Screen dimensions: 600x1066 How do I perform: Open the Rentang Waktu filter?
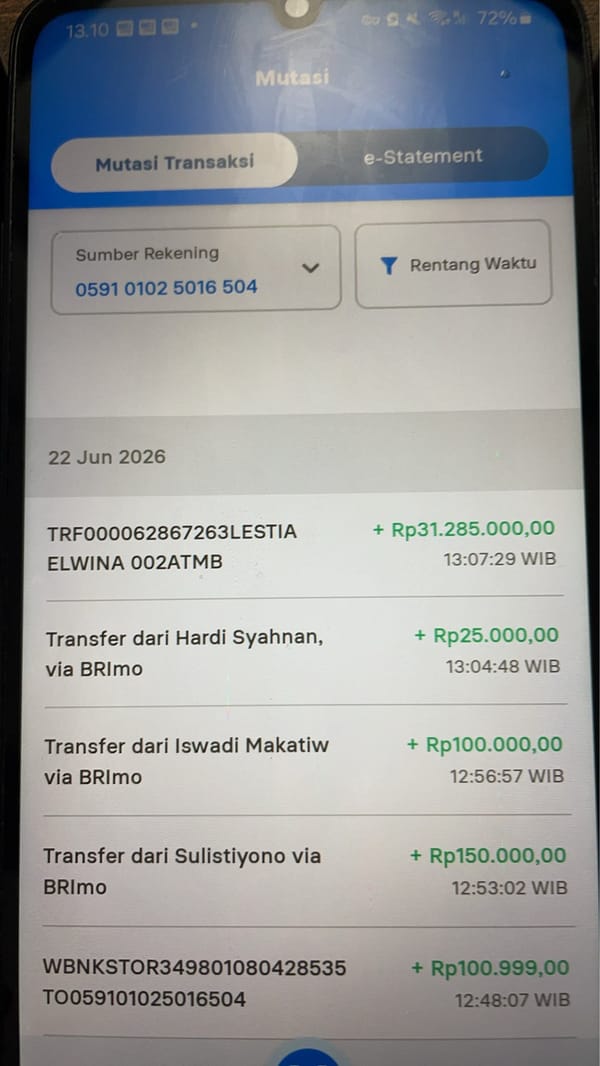[453, 264]
